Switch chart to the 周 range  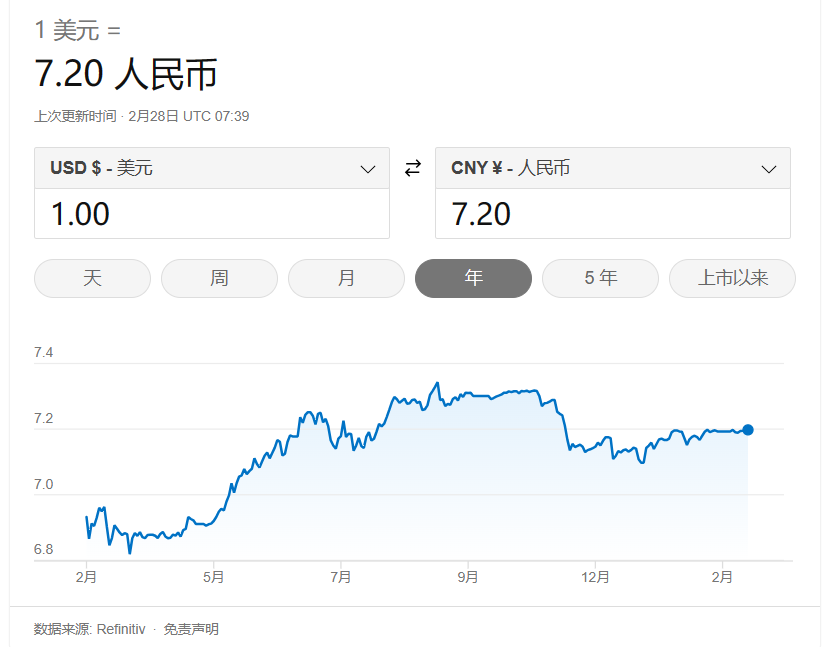click(x=219, y=278)
